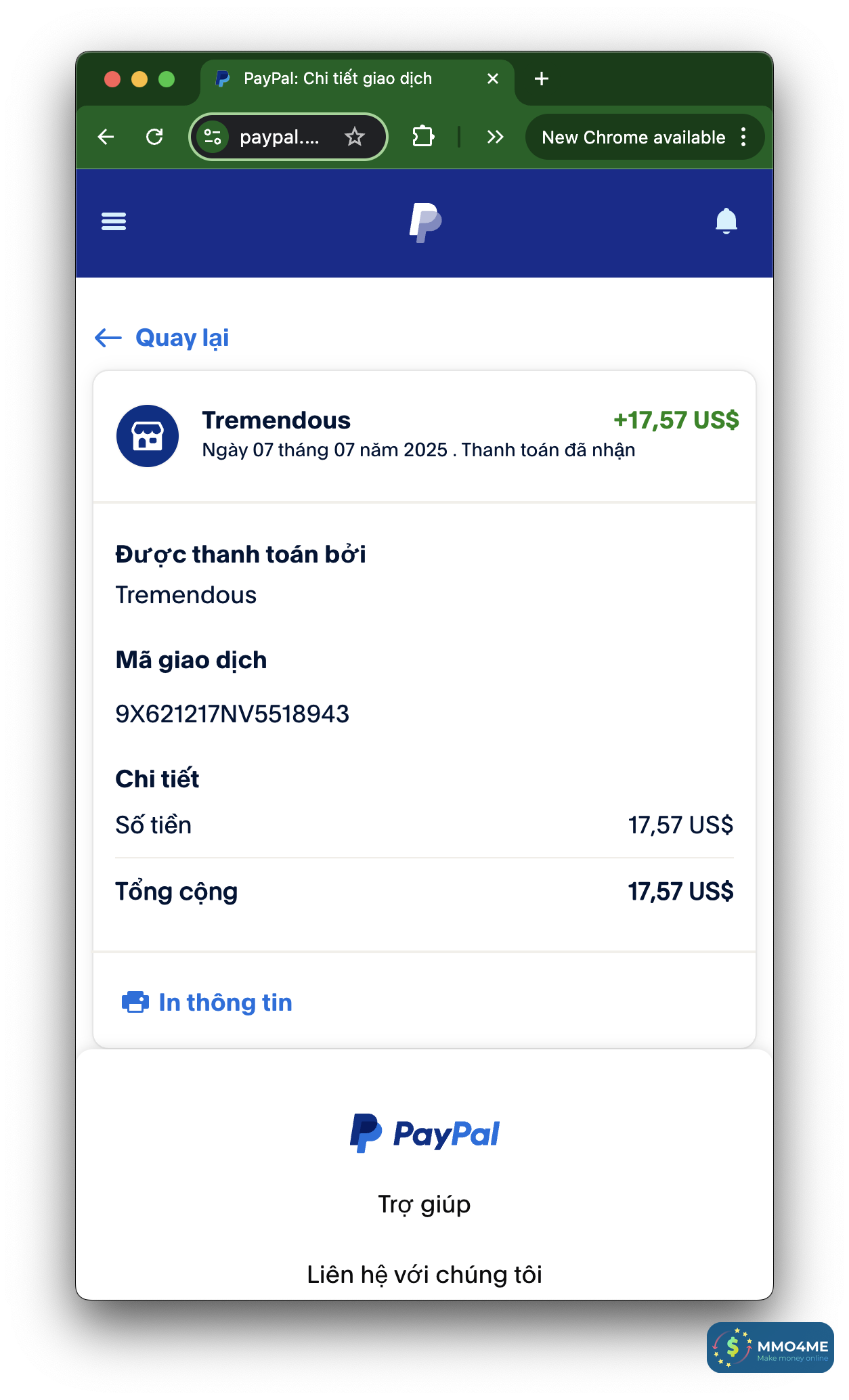
Task: Open the hamburger menu
Action: [114, 221]
